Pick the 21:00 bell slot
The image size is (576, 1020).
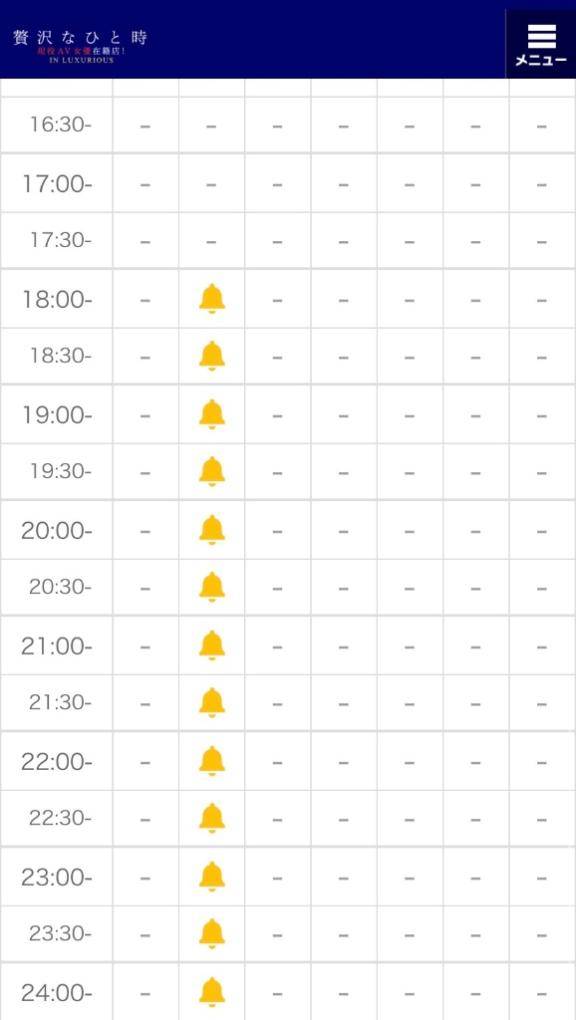(212, 646)
